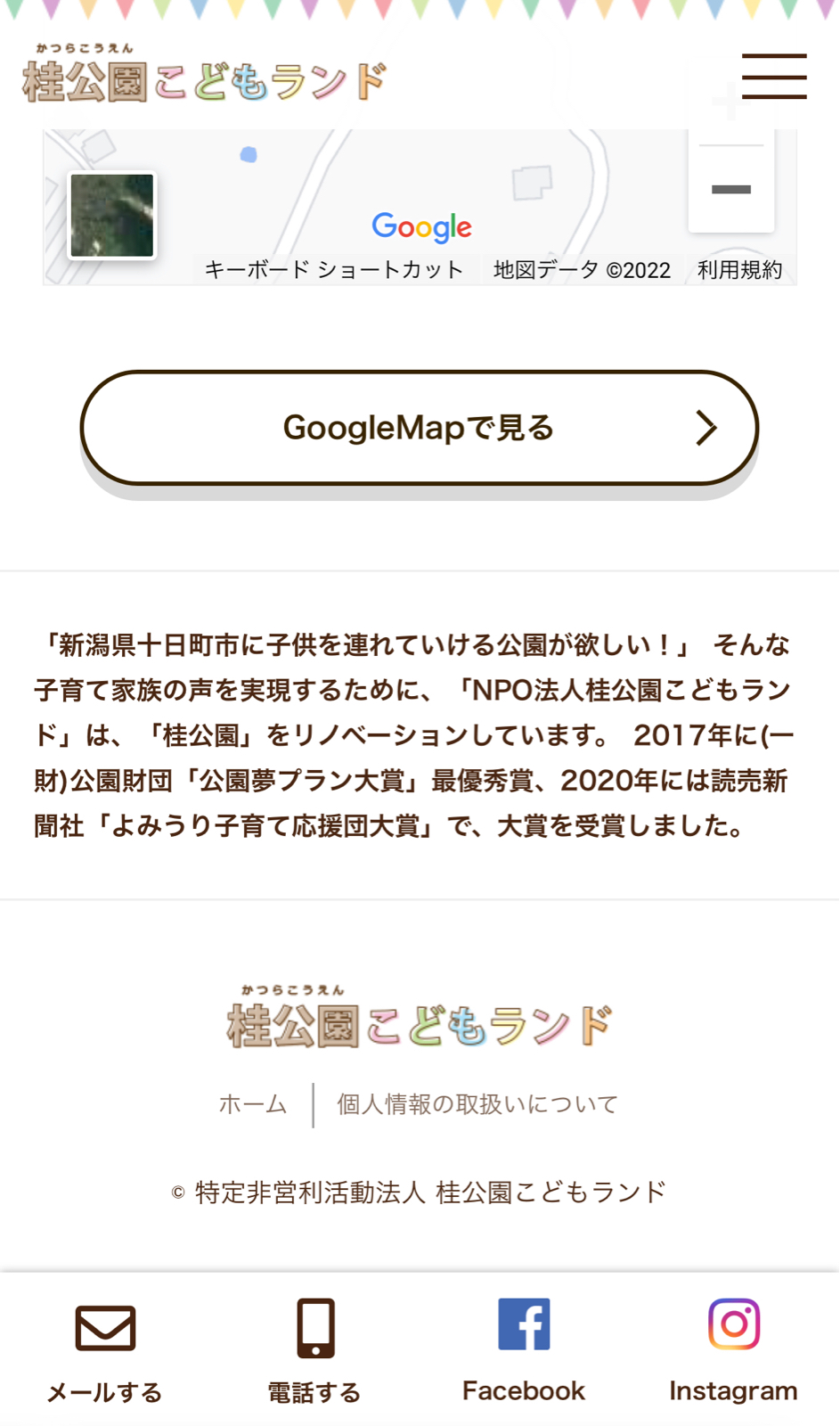Open the hamburger menu
Image resolution: width=840 pixels, height=1426 pixels.
pos(773,76)
